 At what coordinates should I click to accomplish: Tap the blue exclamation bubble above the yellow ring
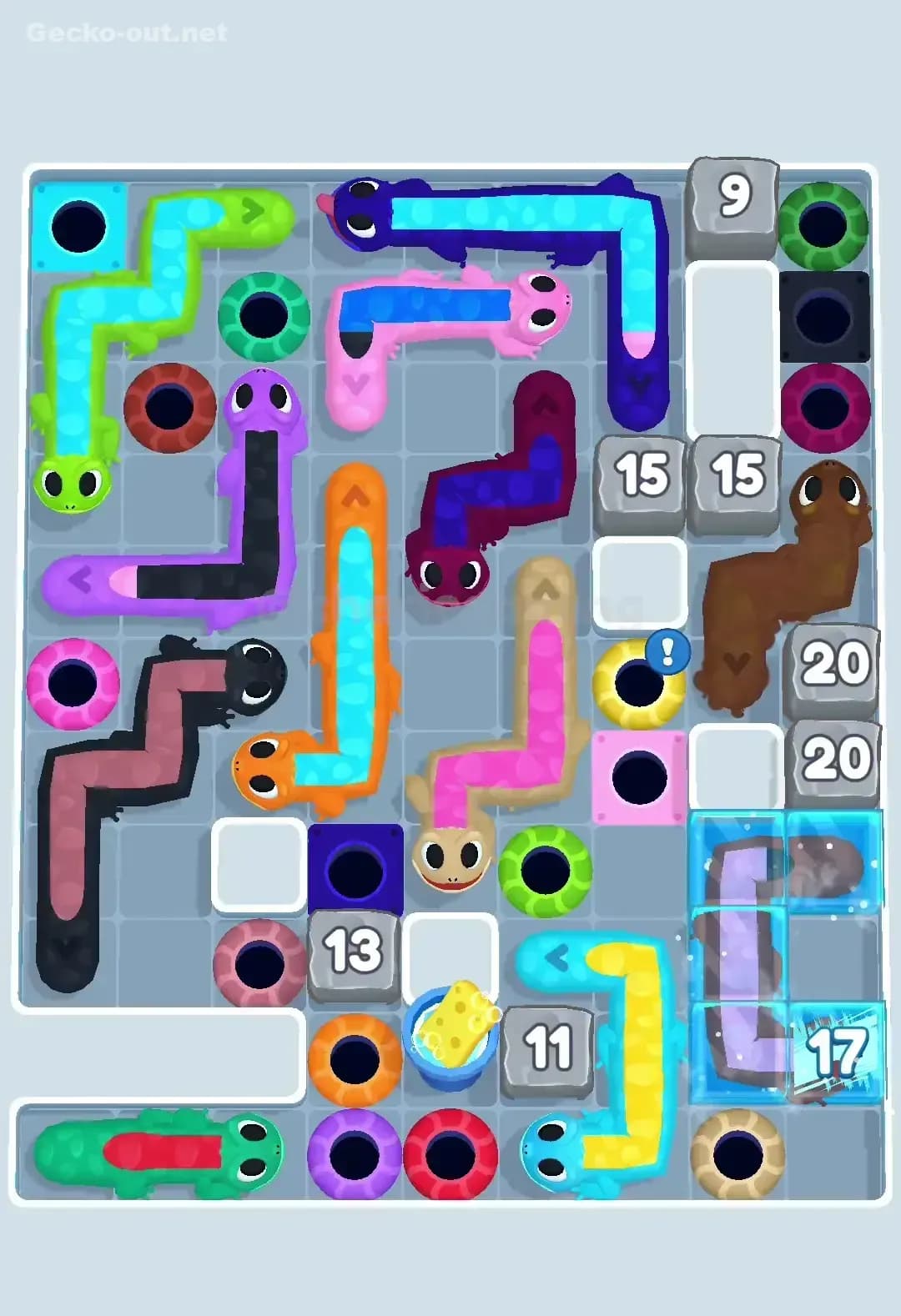pyautogui.click(x=667, y=653)
